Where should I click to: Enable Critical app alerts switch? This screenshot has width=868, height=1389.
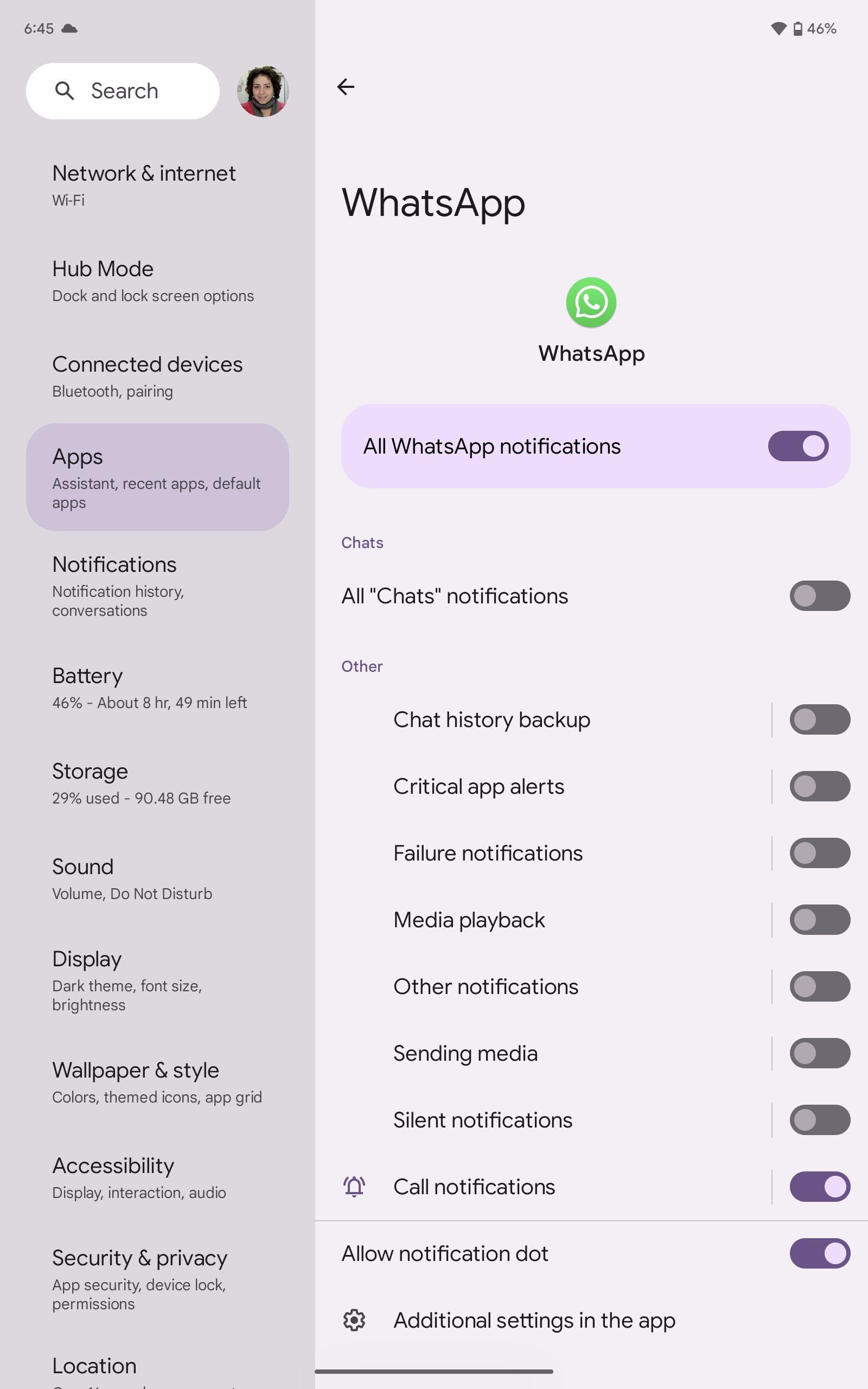(819, 786)
